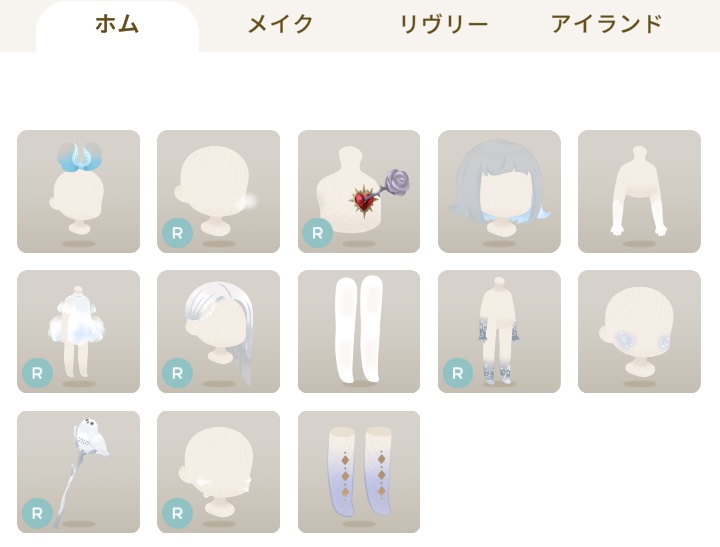Pick the full outfit with blue gloves

499,331
